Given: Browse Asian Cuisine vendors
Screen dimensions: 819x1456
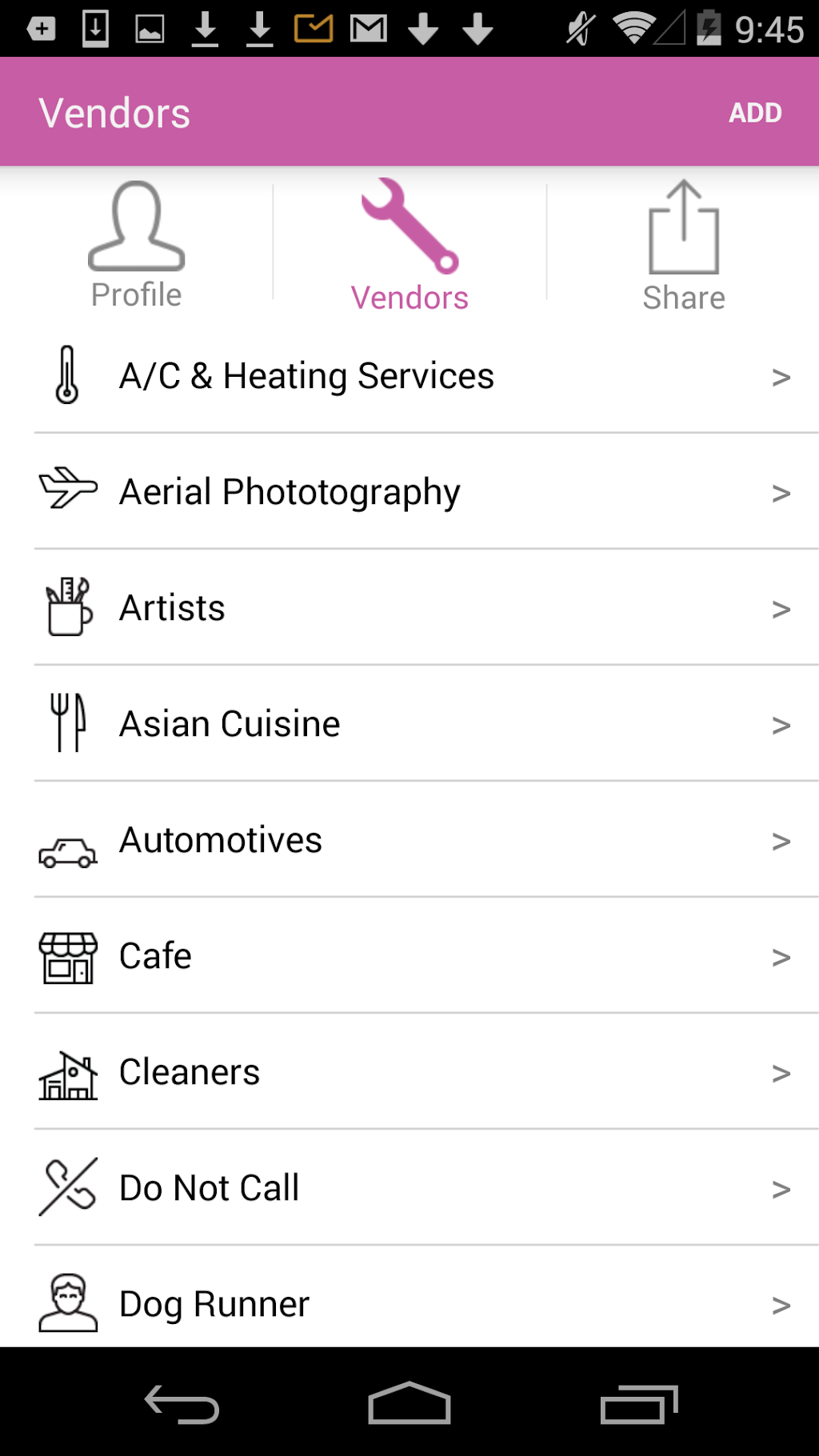Looking at the screenshot, I should (x=416, y=724).
